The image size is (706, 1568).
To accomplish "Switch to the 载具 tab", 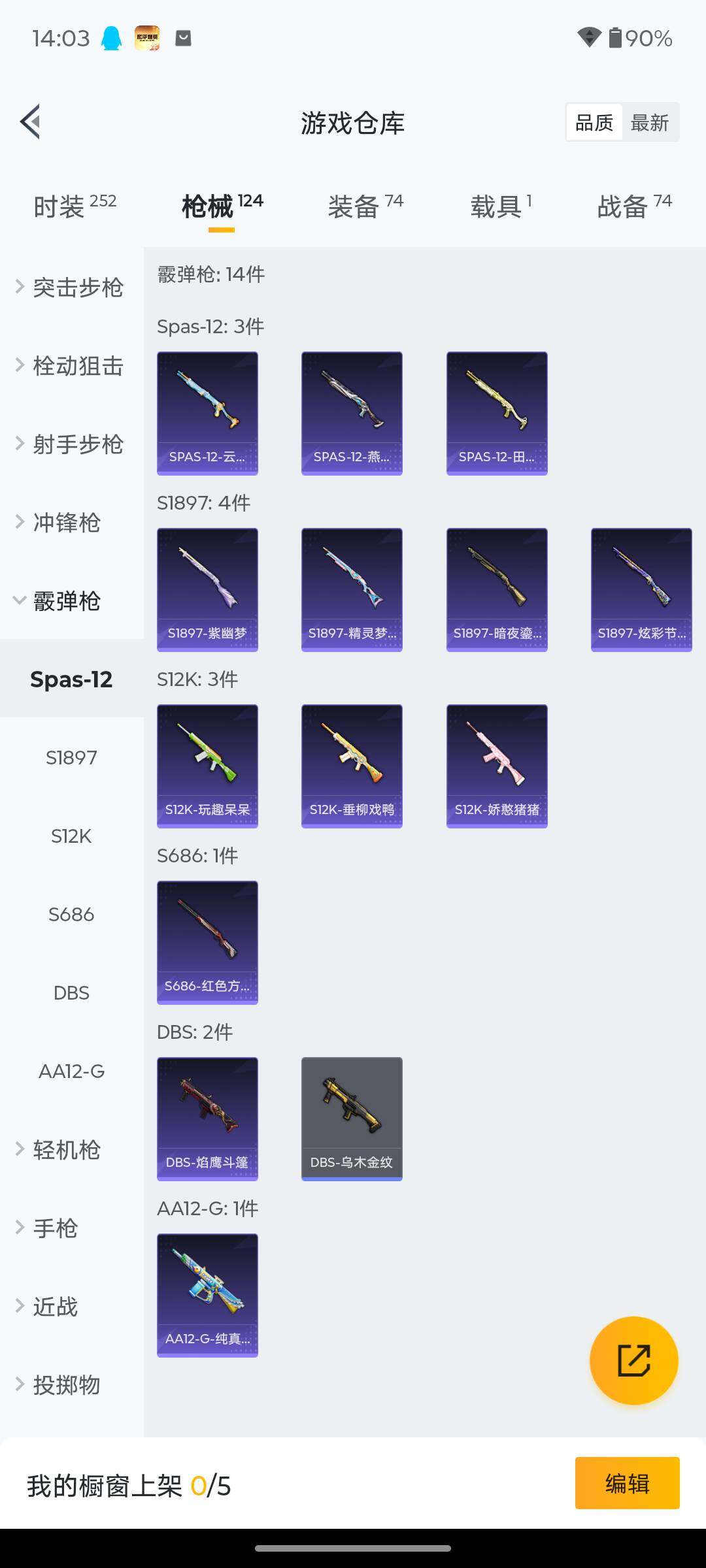I will (501, 206).
